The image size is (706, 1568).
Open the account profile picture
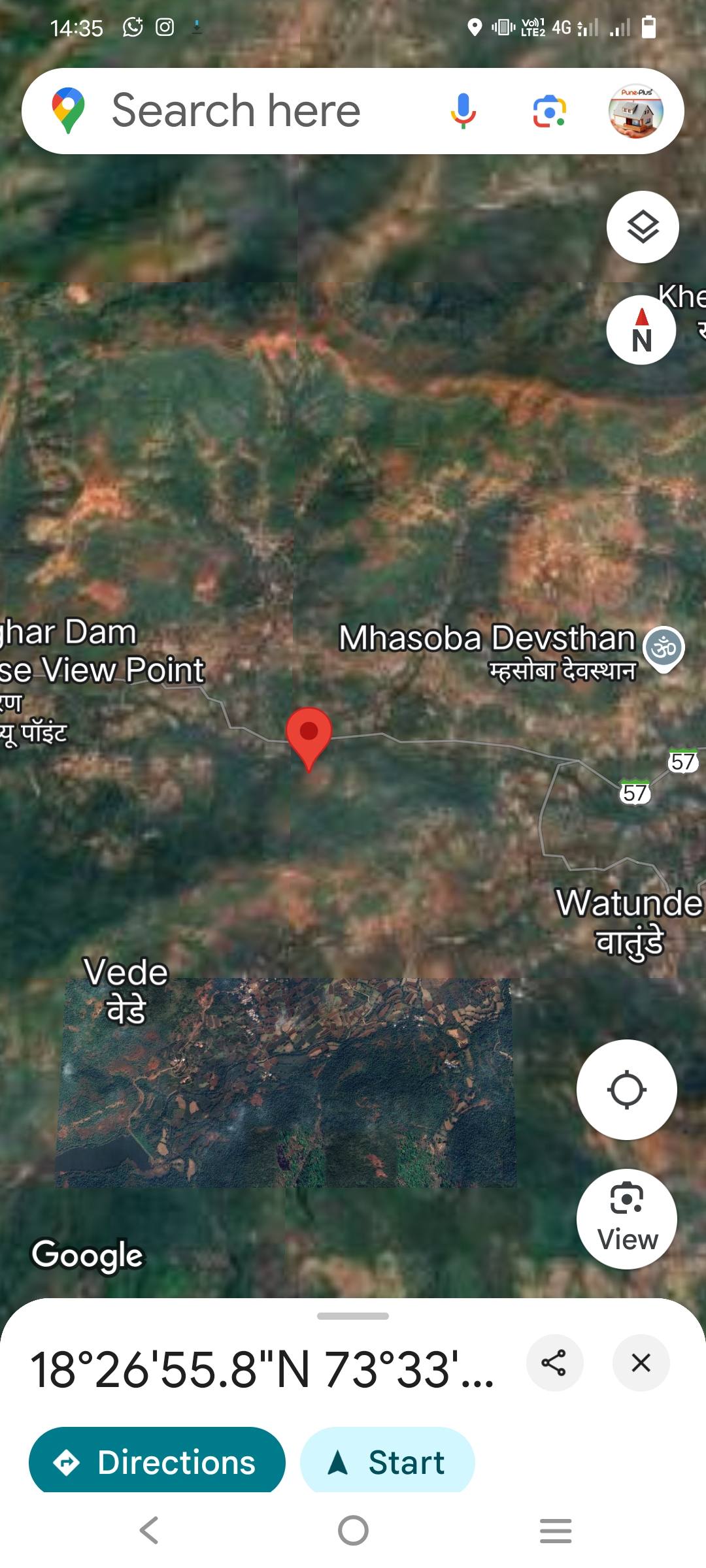(635, 111)
